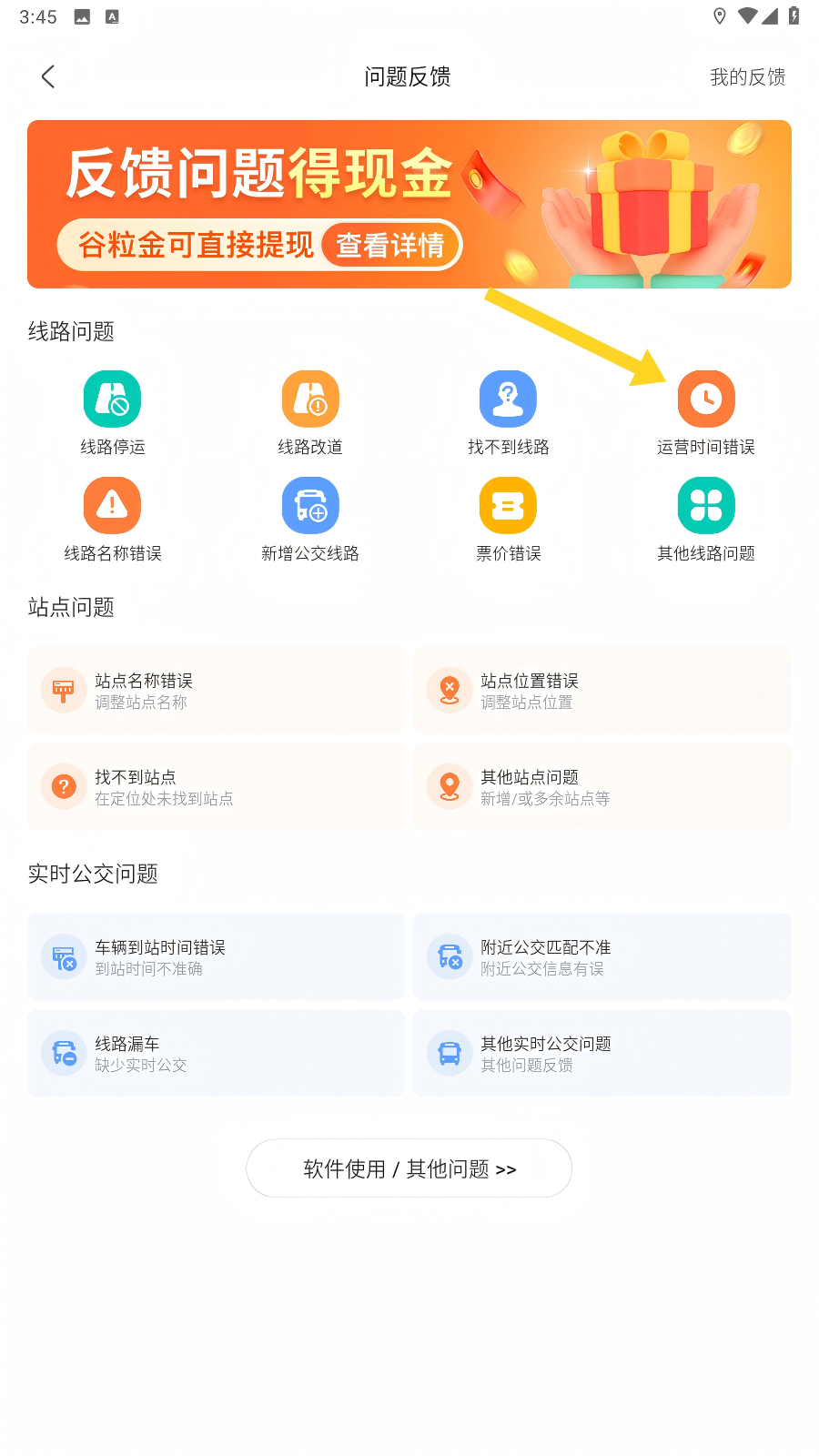Open 我的反馈 in the header

(747, 77)
